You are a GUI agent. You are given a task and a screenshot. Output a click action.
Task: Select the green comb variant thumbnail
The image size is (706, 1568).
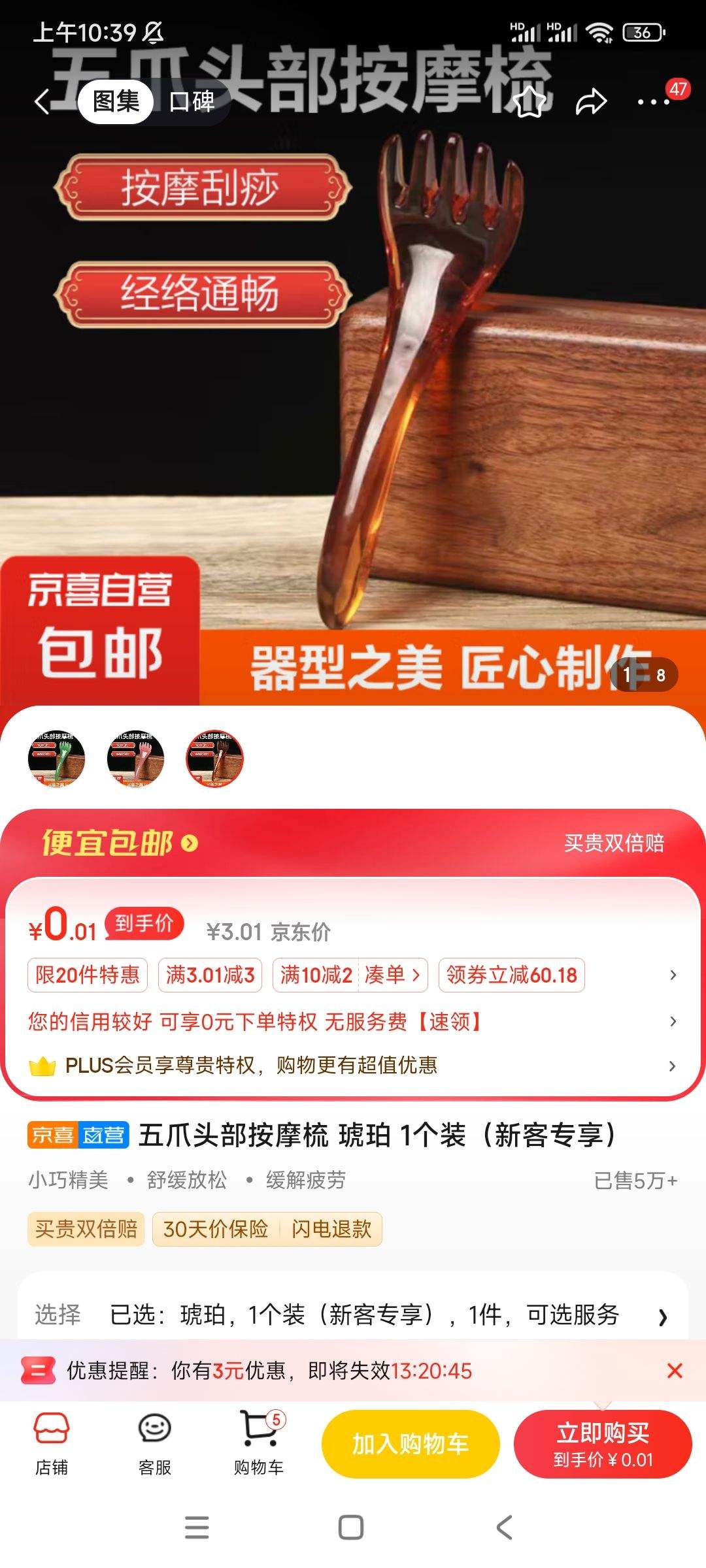coord(57,758)
